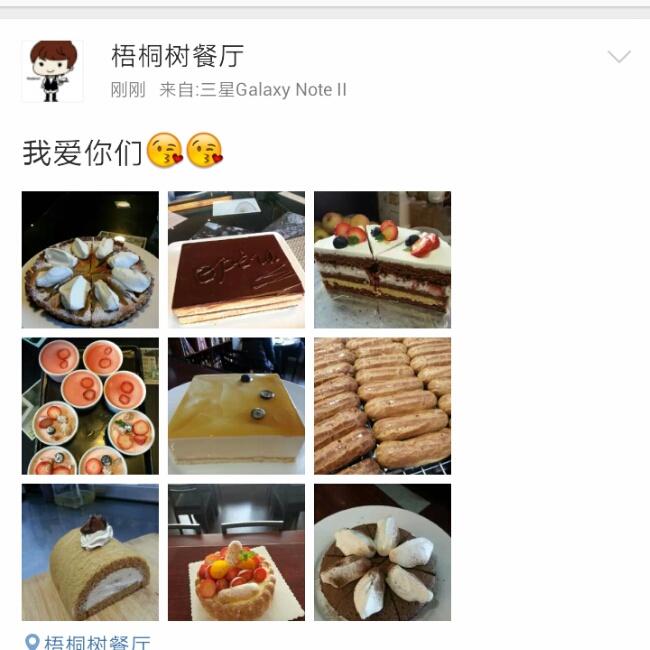Expand the post options chevron
Image resolution: width=650 pixels, height=650 pixels.
click(619, 57)
